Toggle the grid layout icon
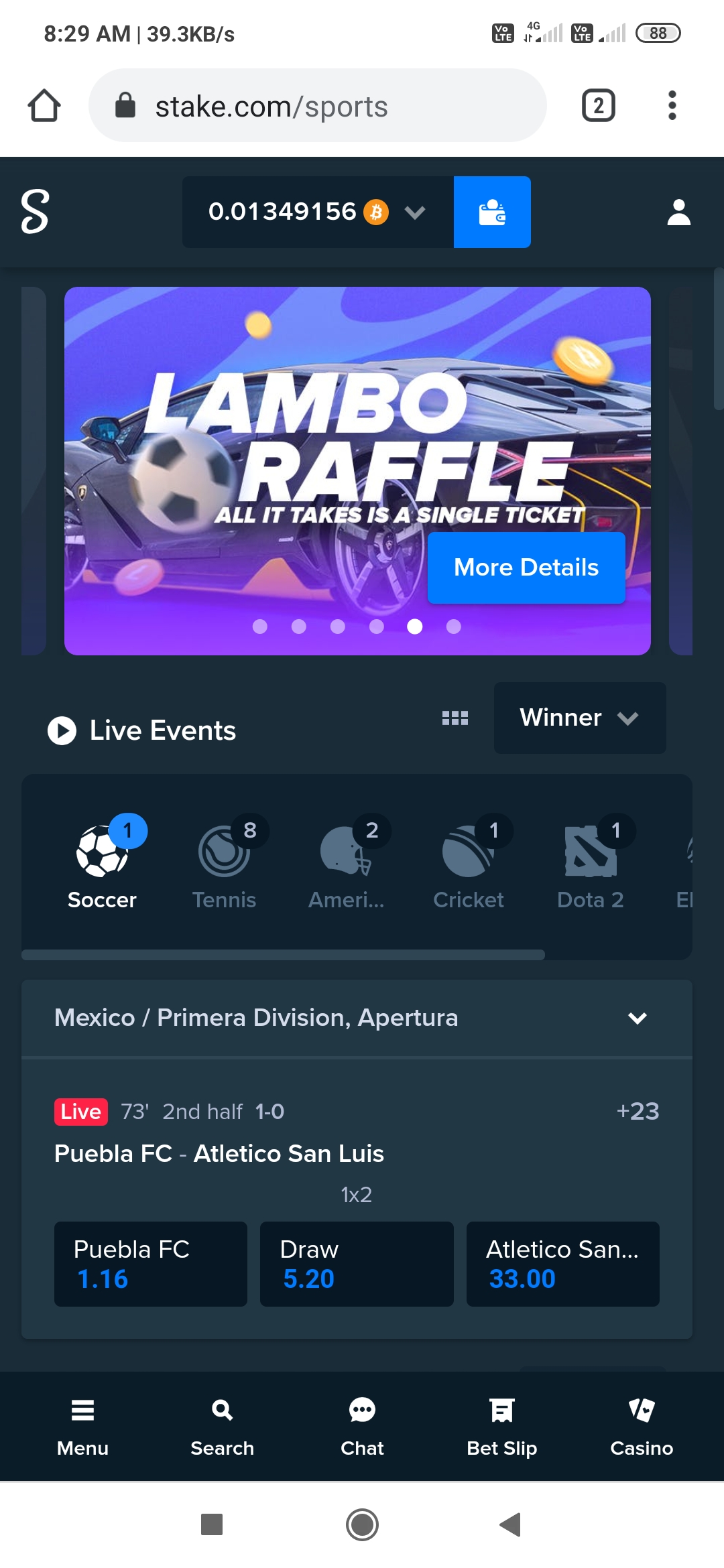 [x=455, y=718]
